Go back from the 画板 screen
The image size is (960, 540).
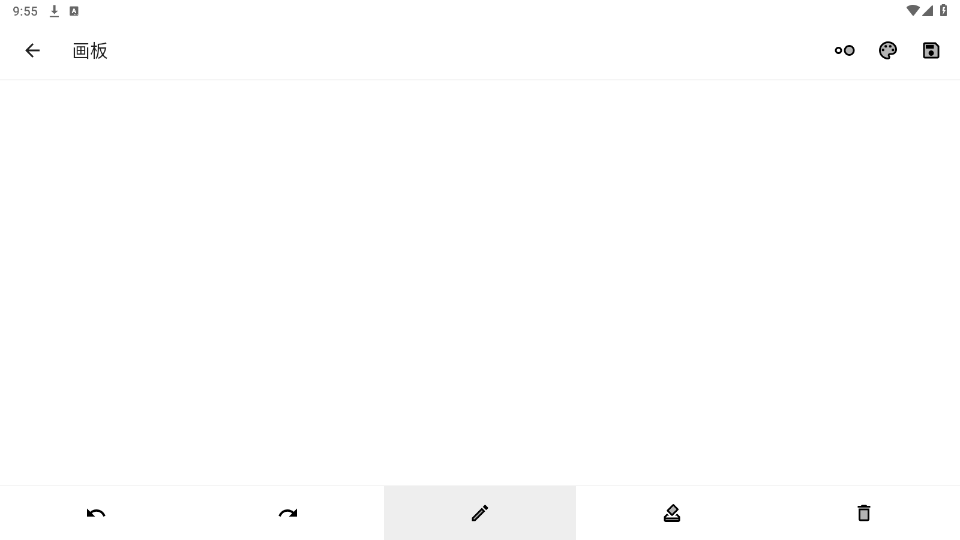click(32, 51)
